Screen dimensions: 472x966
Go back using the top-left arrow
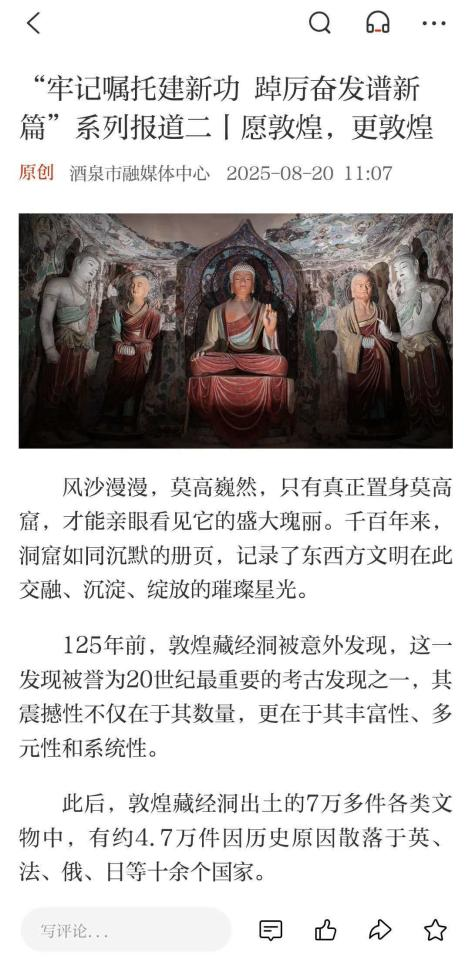[33, 23]
